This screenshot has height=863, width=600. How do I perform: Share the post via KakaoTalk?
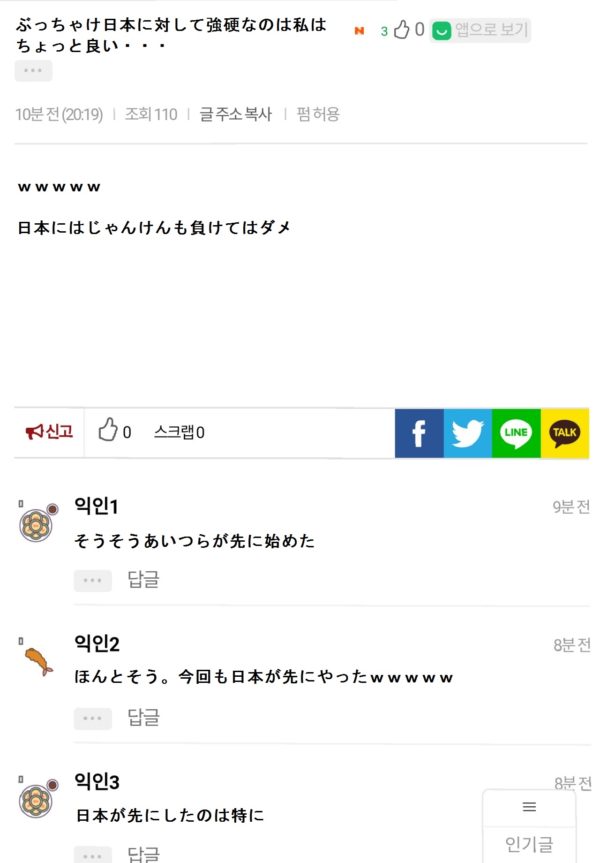click(565, 433)
